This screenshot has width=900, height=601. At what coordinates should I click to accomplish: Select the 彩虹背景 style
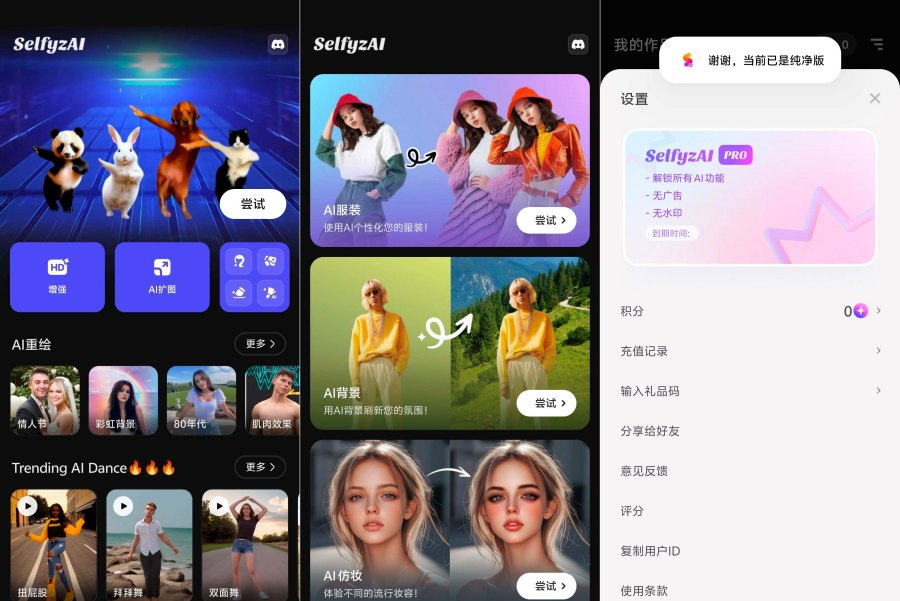(123, 400)
